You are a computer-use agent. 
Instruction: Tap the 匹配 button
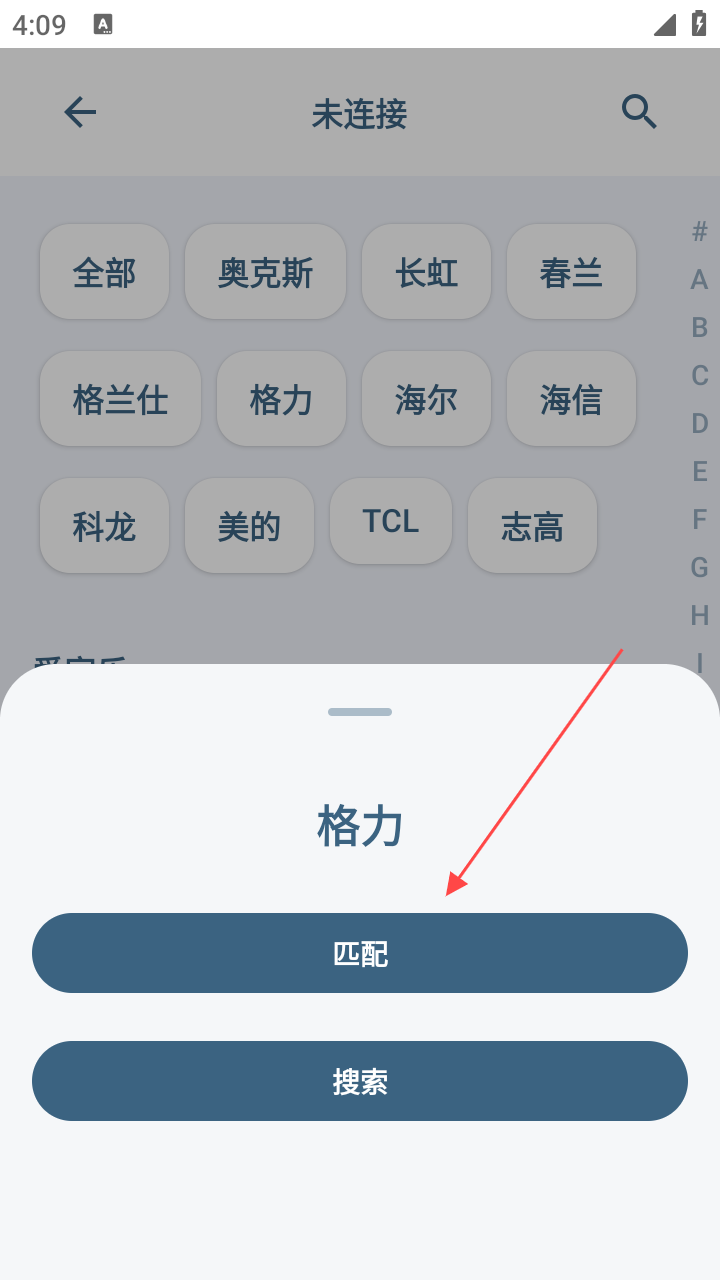[360, 953]
